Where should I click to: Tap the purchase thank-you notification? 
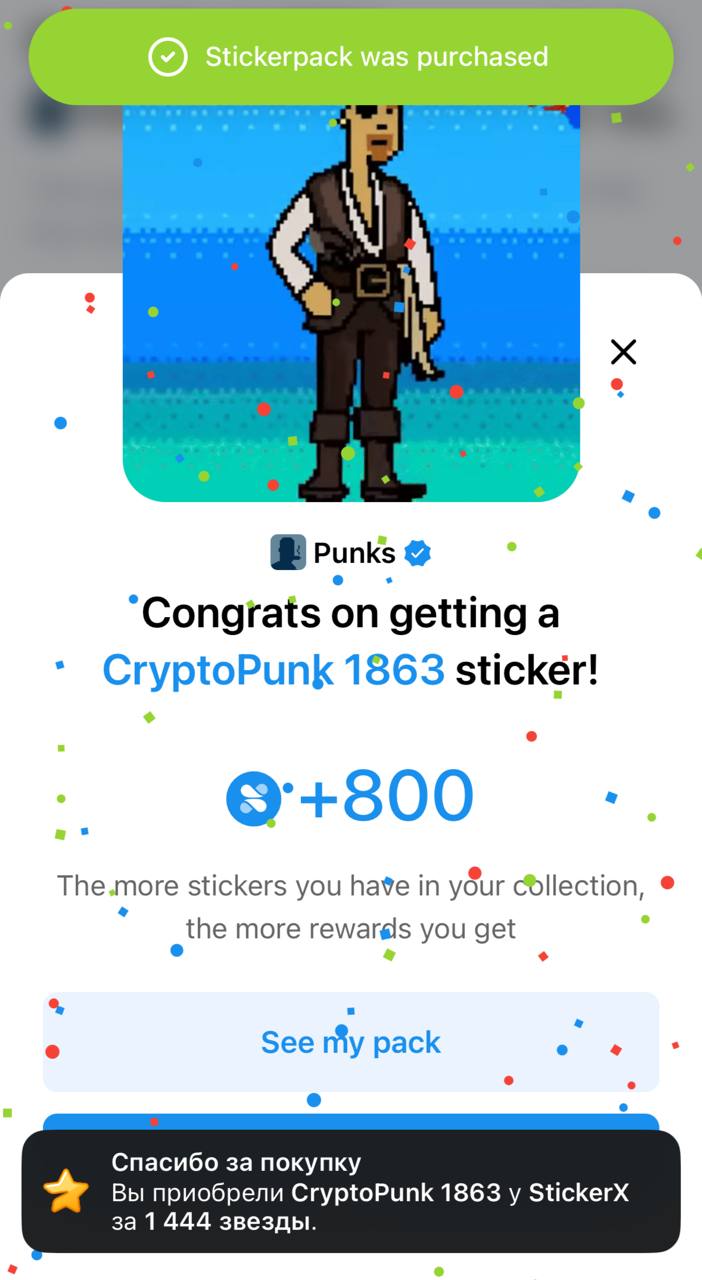click(x=351, y=1192)
